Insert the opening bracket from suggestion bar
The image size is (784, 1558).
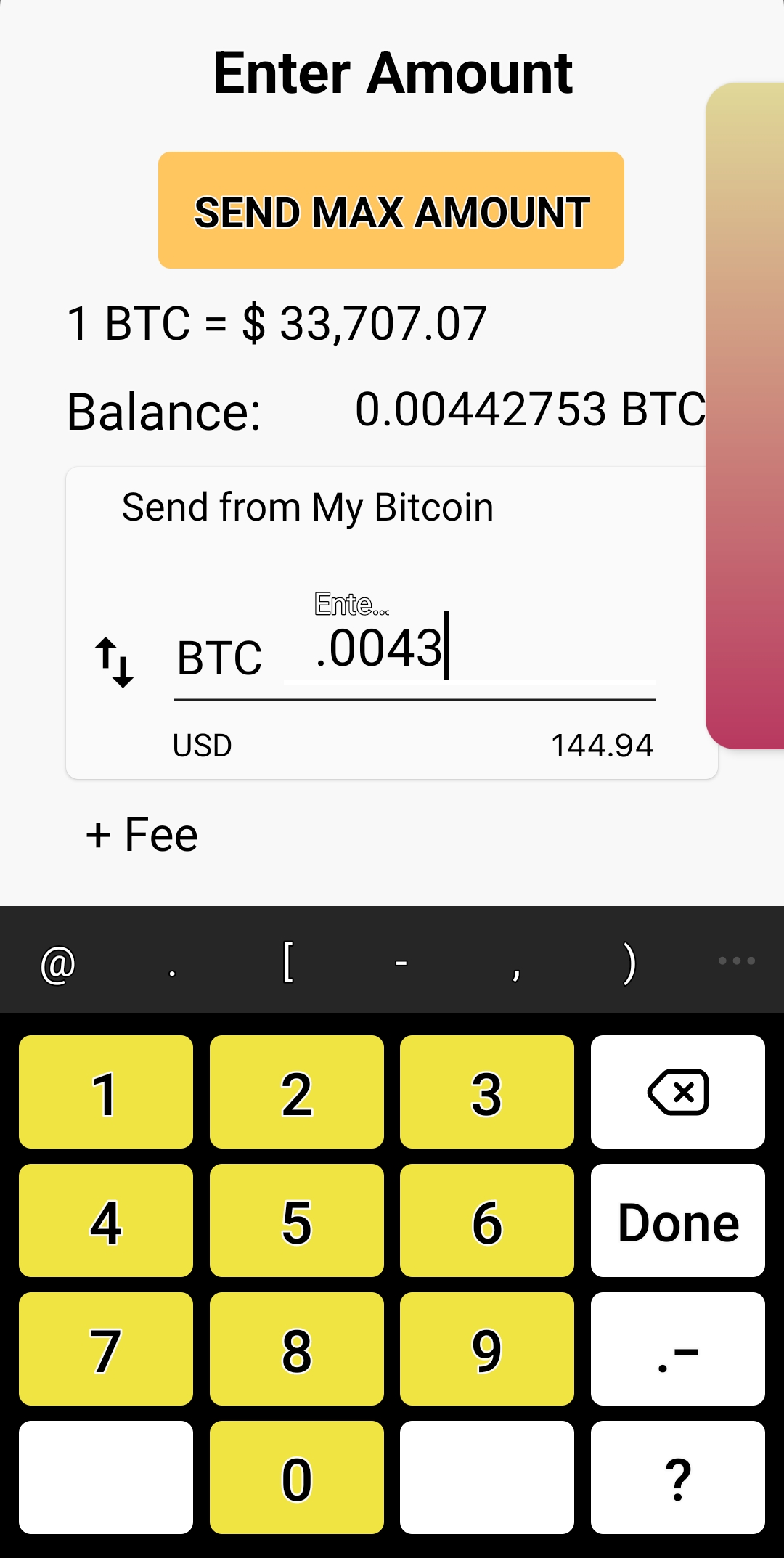(x=288, y=962)
